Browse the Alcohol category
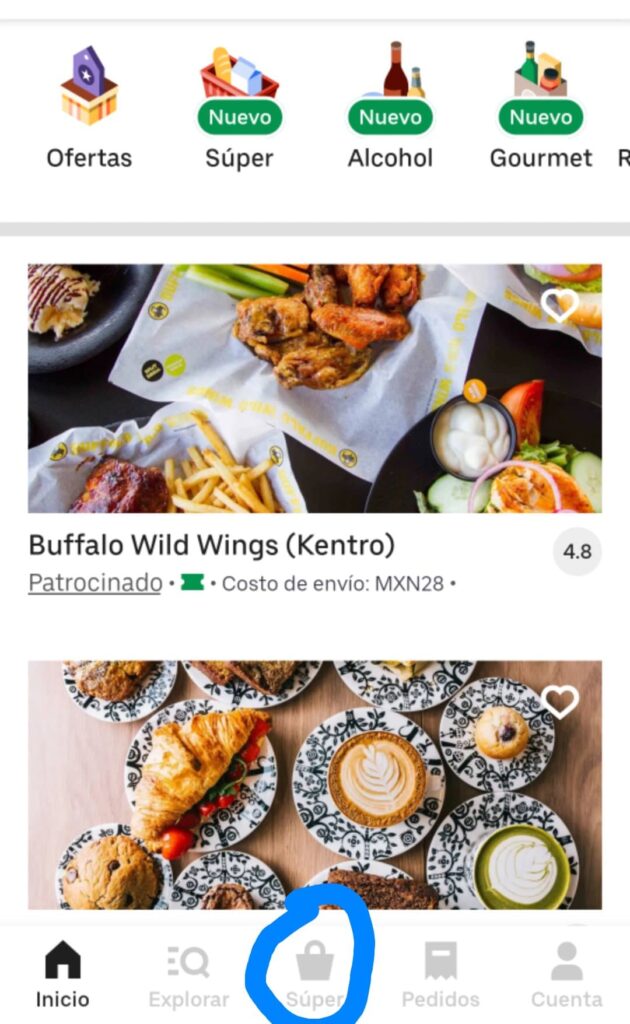This screenshot has width=630, height=1024. click(390, 106)
